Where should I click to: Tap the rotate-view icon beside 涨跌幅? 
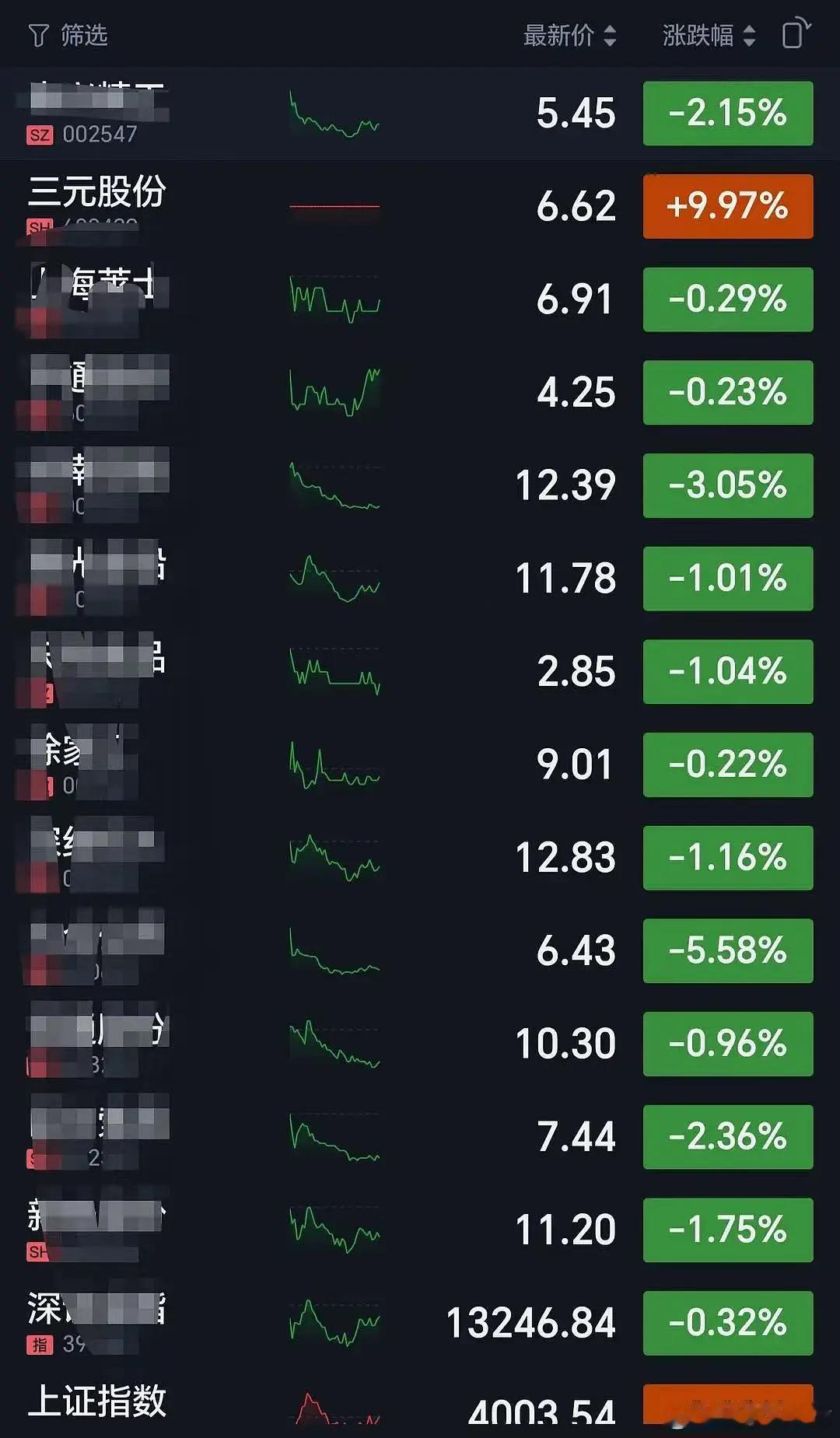point(795,35)
